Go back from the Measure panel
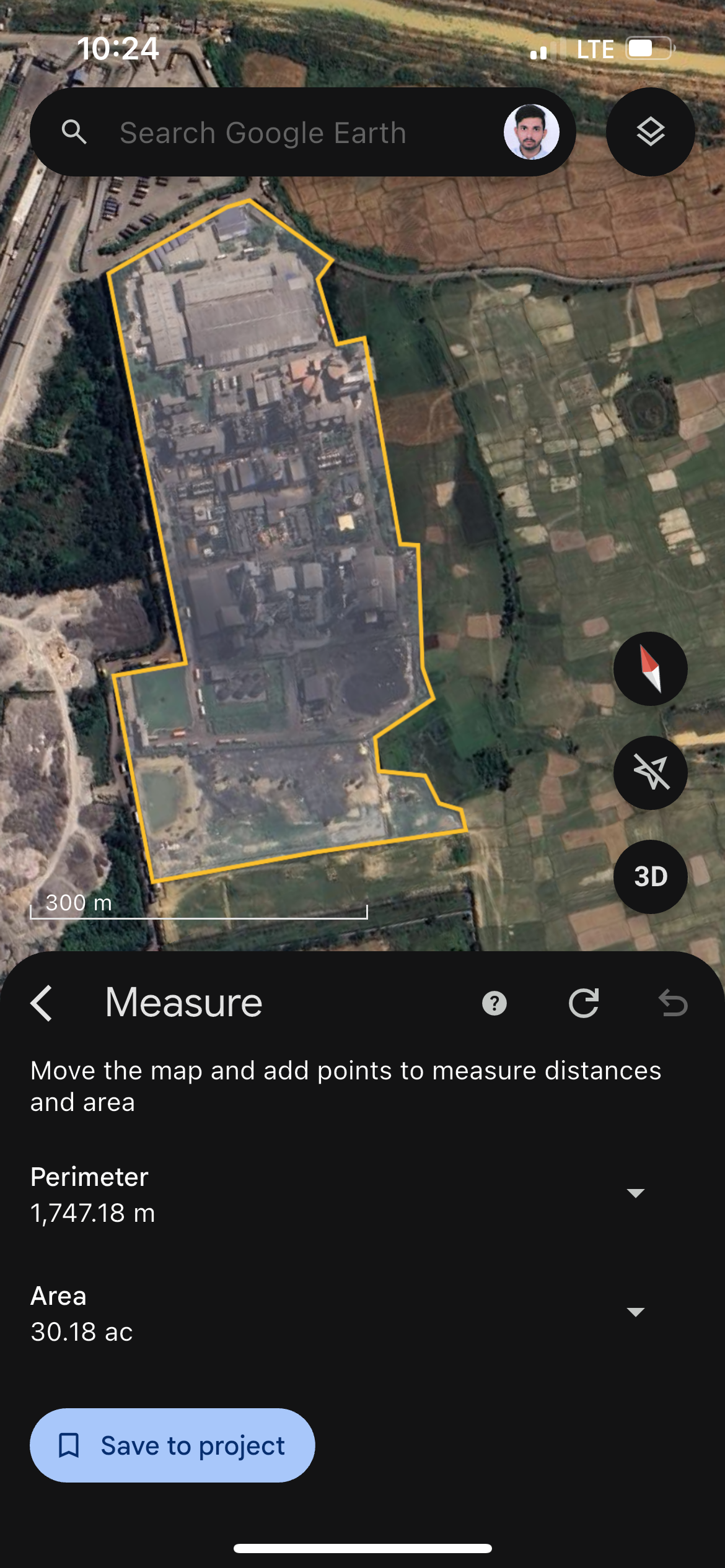 42,1003
